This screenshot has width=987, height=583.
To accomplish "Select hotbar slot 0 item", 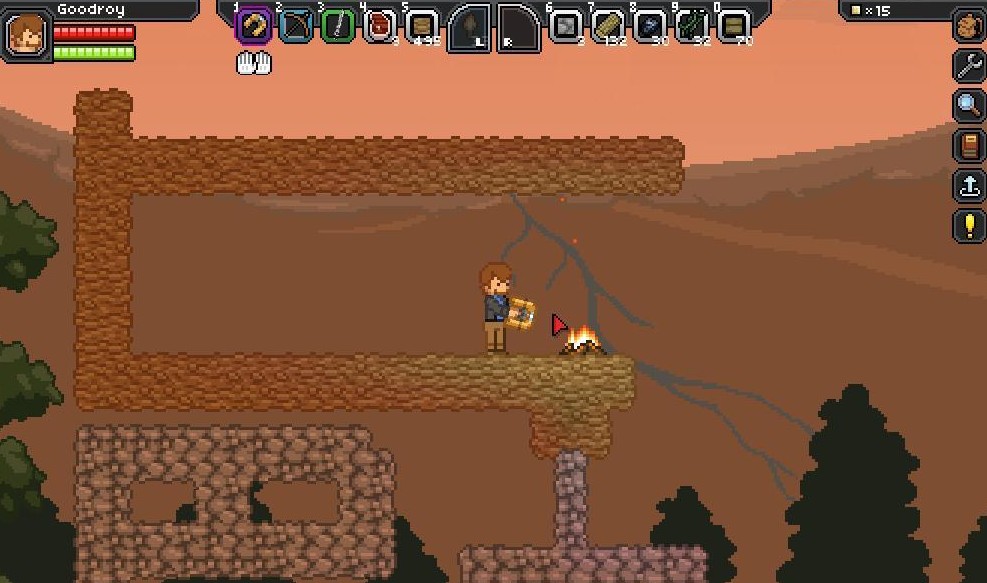I will 734,26.
